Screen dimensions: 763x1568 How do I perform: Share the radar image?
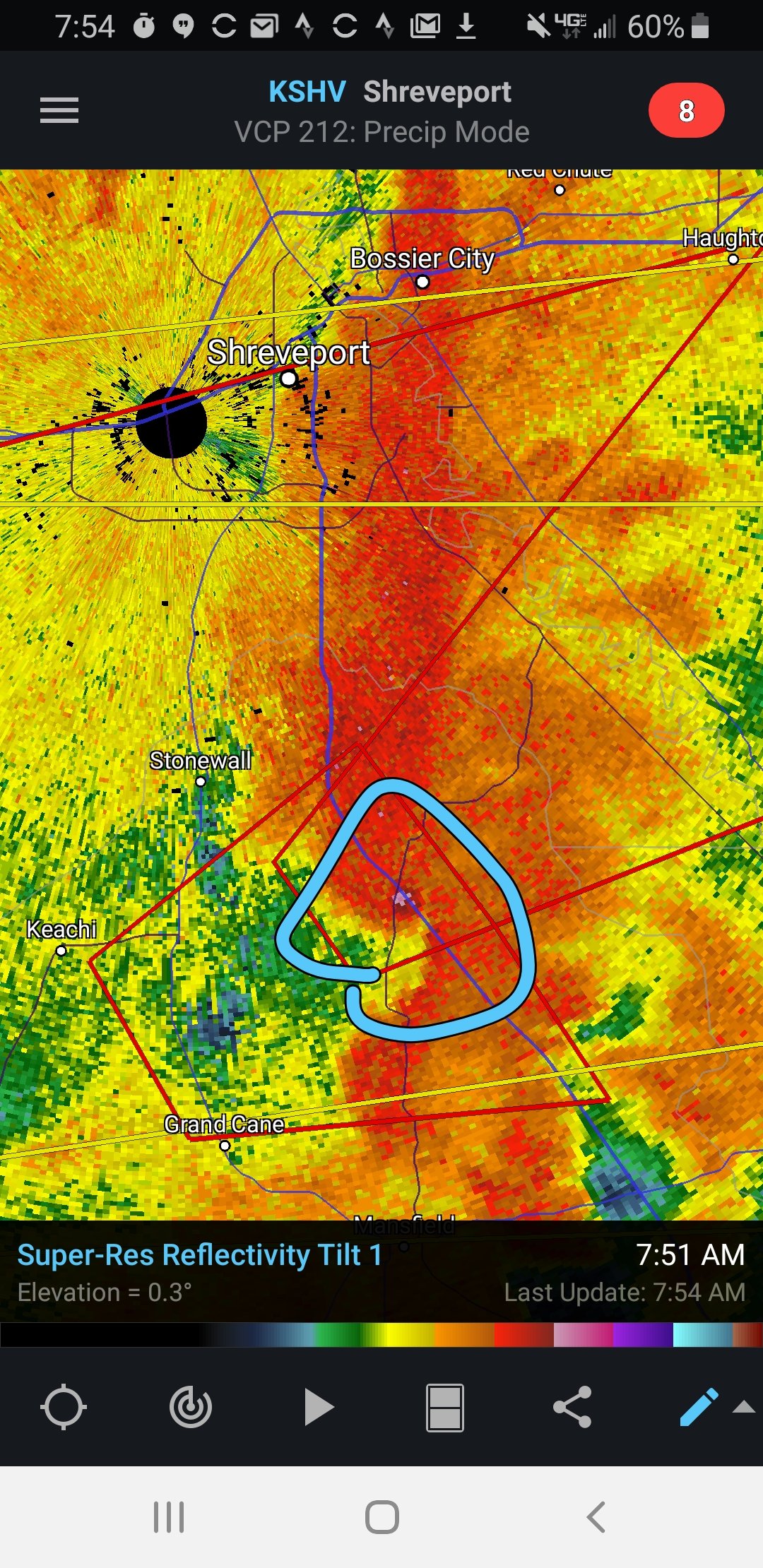[572, 1407]
